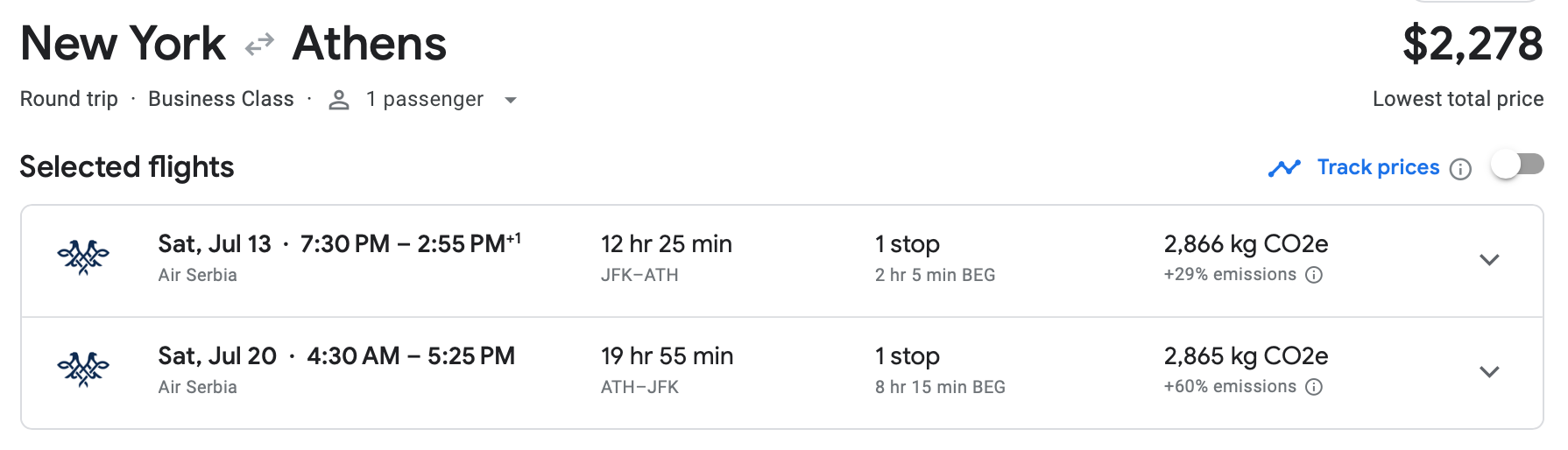The image size is (1568, 450).
Task: Enable the Track prices toggle
Action: [x=1517, y=165]
